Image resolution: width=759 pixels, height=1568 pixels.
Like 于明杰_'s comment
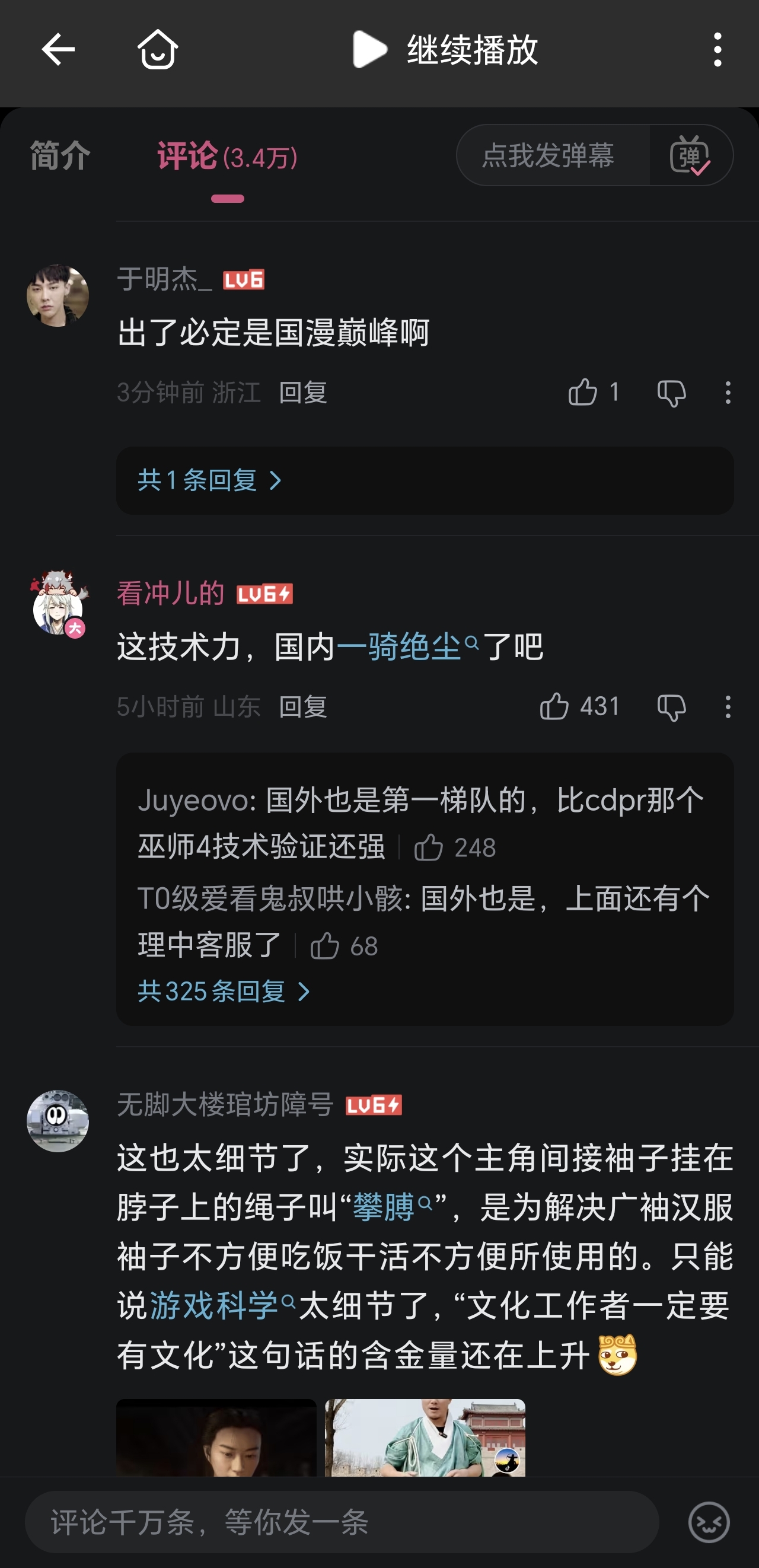coord(583,393)
